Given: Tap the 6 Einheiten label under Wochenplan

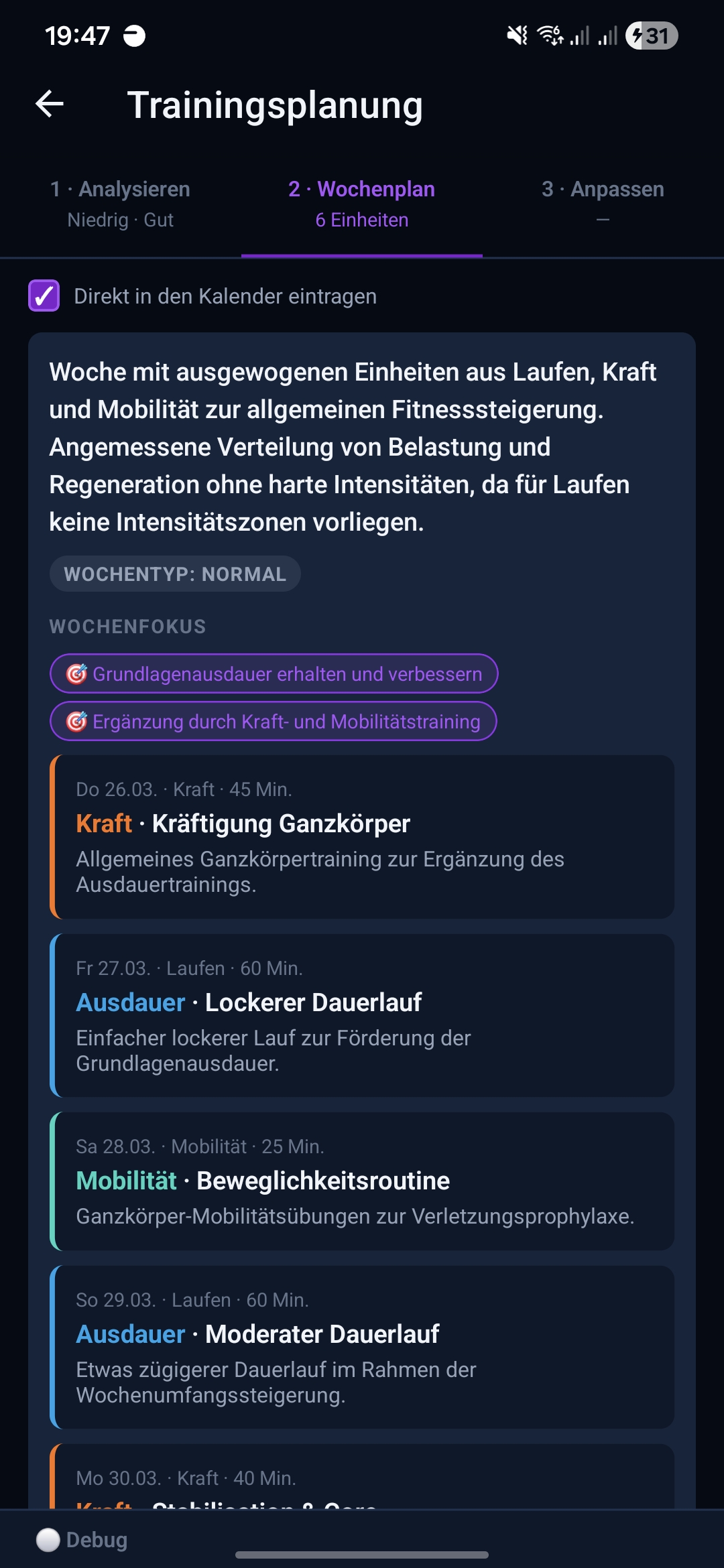Looking at the screenshot, I should click(x=362, y=220).
